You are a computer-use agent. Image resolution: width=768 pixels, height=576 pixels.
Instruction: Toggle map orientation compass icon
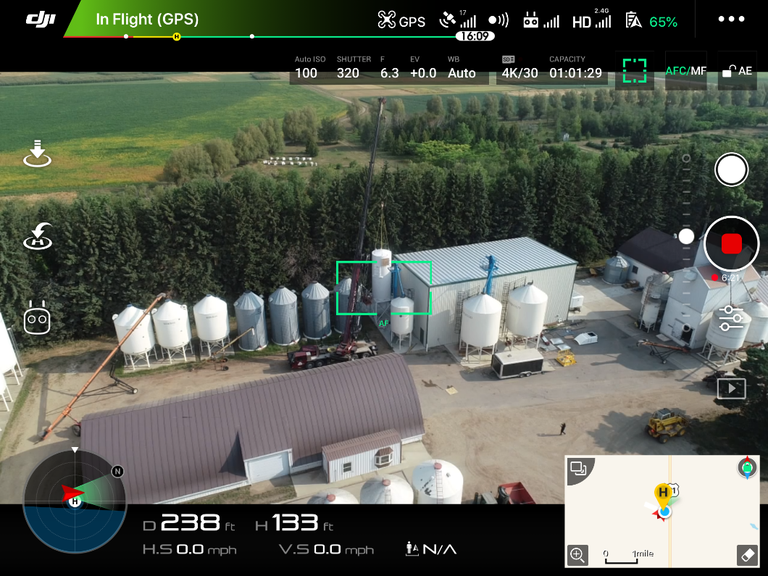pyautogui.click(x=746, y=467)
